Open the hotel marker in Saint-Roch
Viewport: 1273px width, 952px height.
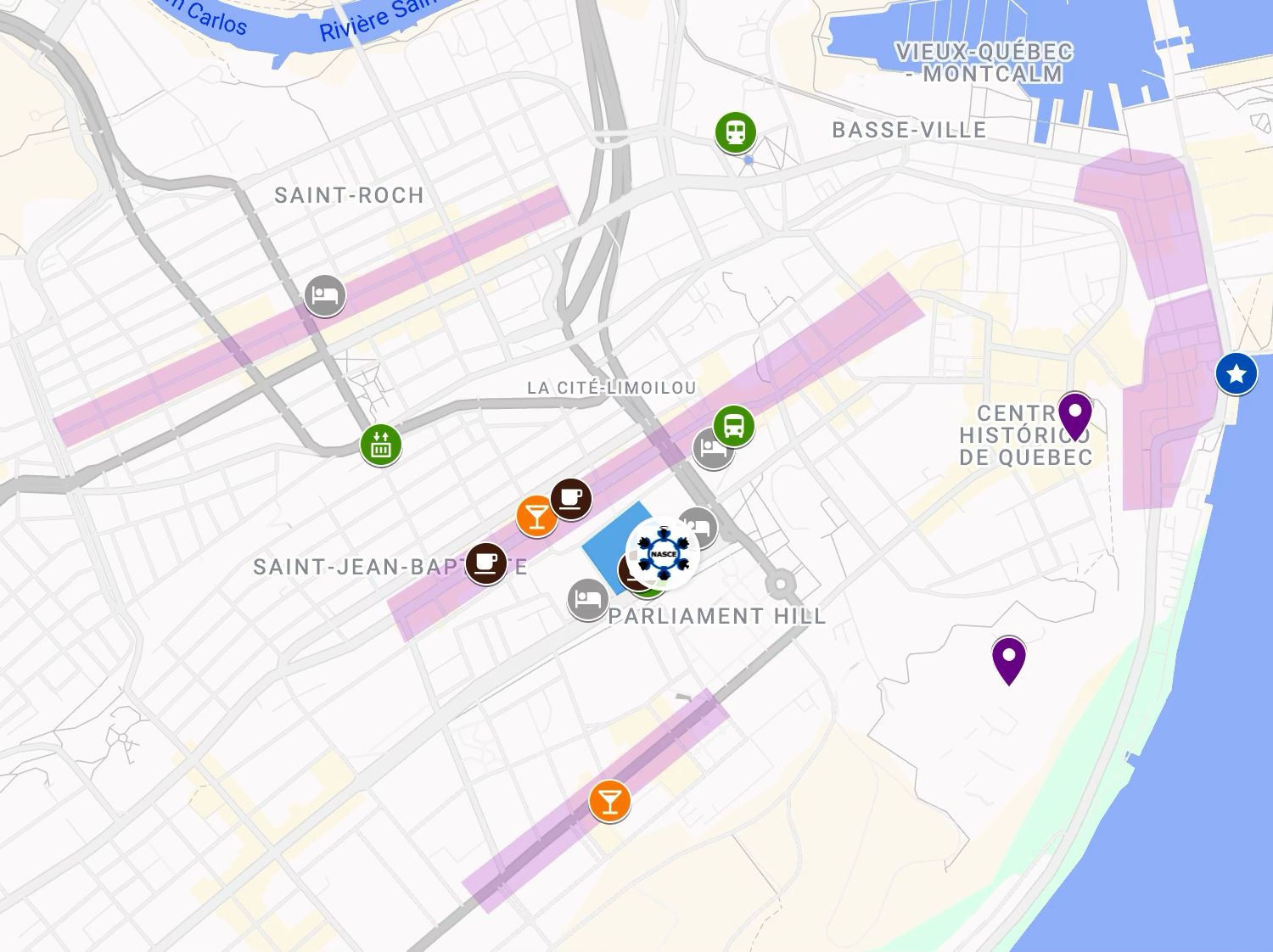coord(325,295)
